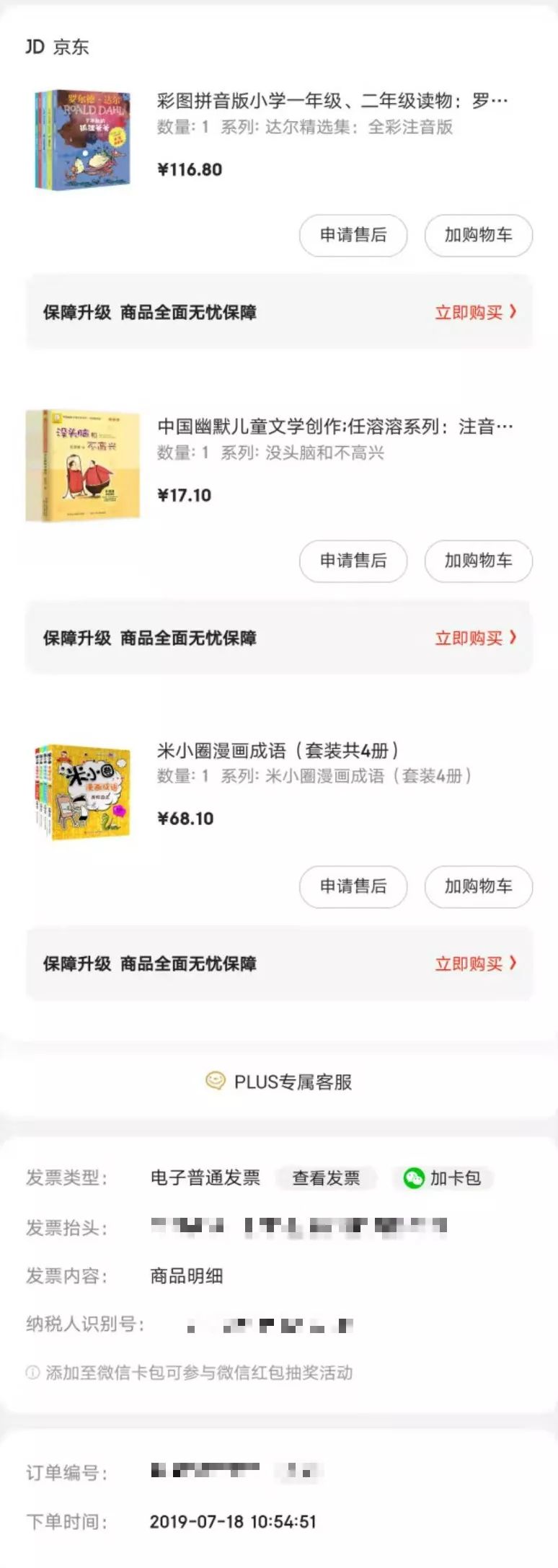This screenshot has height=1568, width=558.
Task: Expand the truncated 彩图拼音版 product title
Action: (332, 101)
